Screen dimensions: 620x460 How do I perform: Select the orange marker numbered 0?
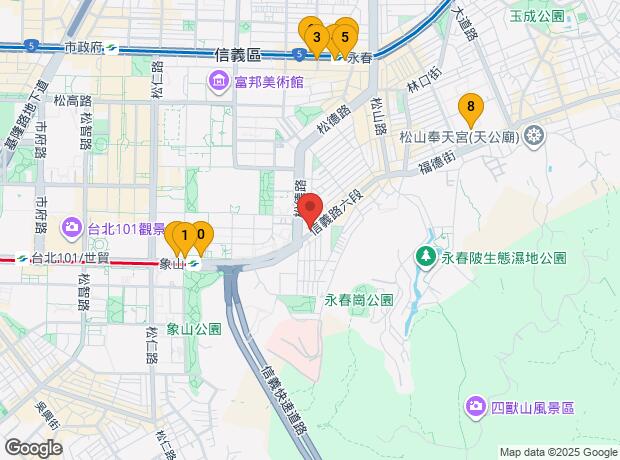(200, 235)
